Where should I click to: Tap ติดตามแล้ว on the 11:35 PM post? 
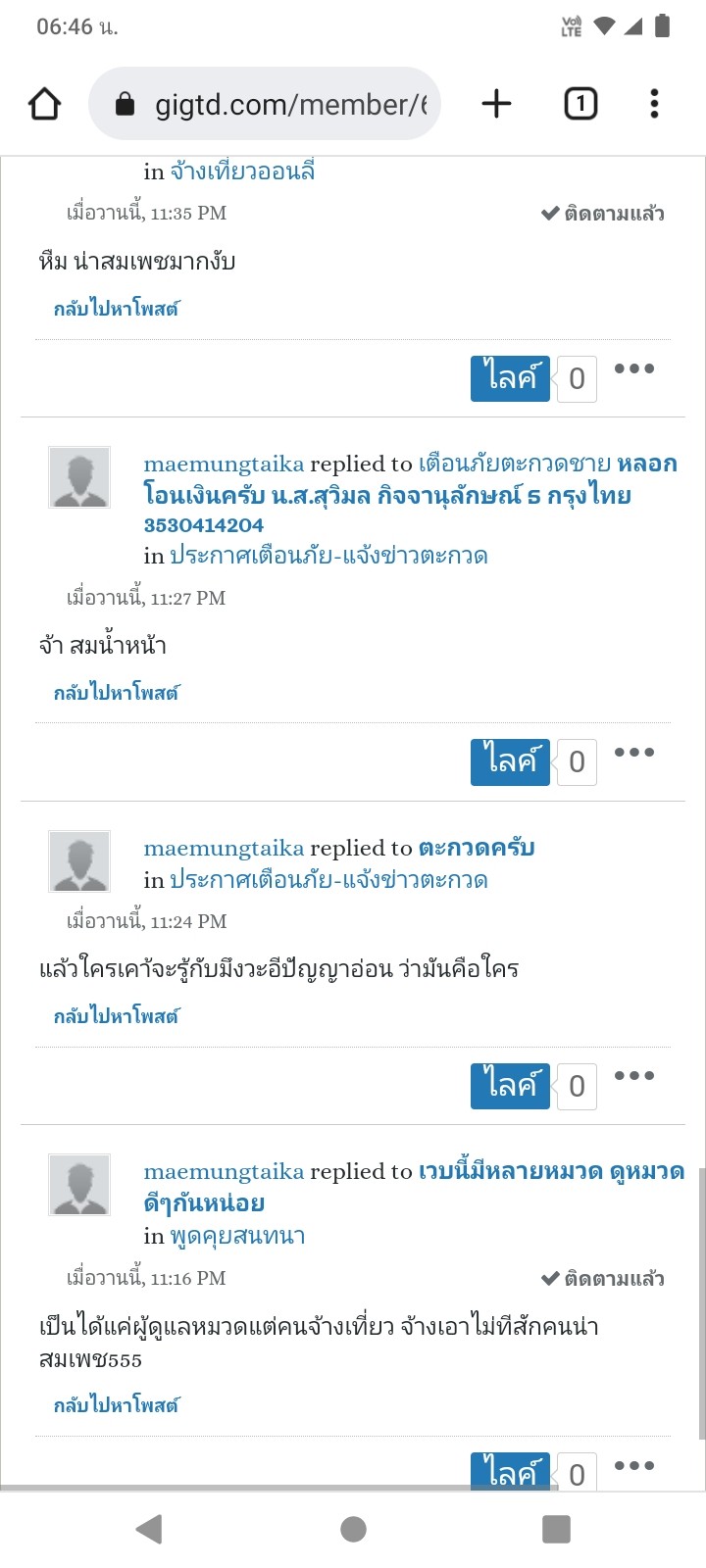603,214
